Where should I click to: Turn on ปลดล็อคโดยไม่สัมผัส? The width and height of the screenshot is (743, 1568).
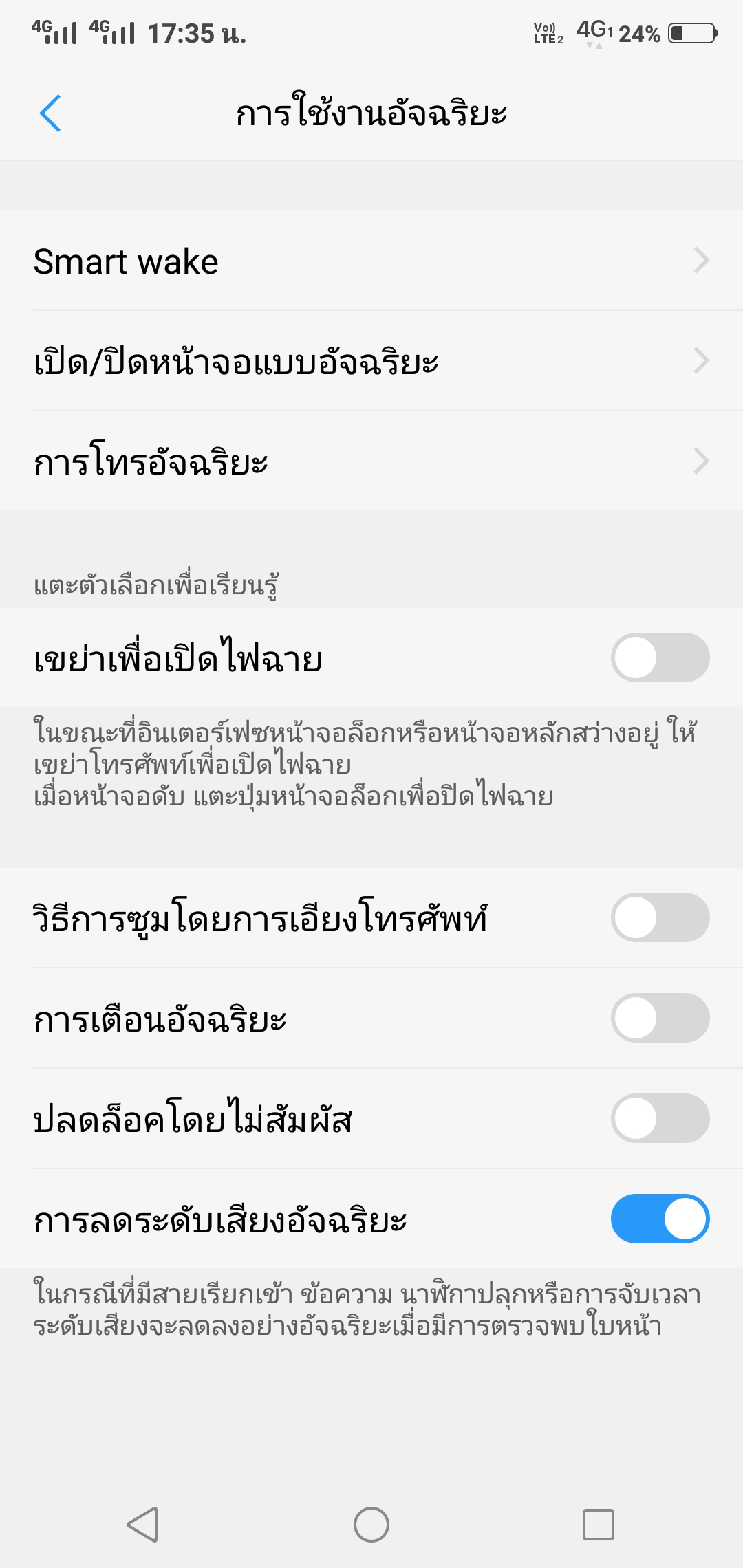[660, 1118]
